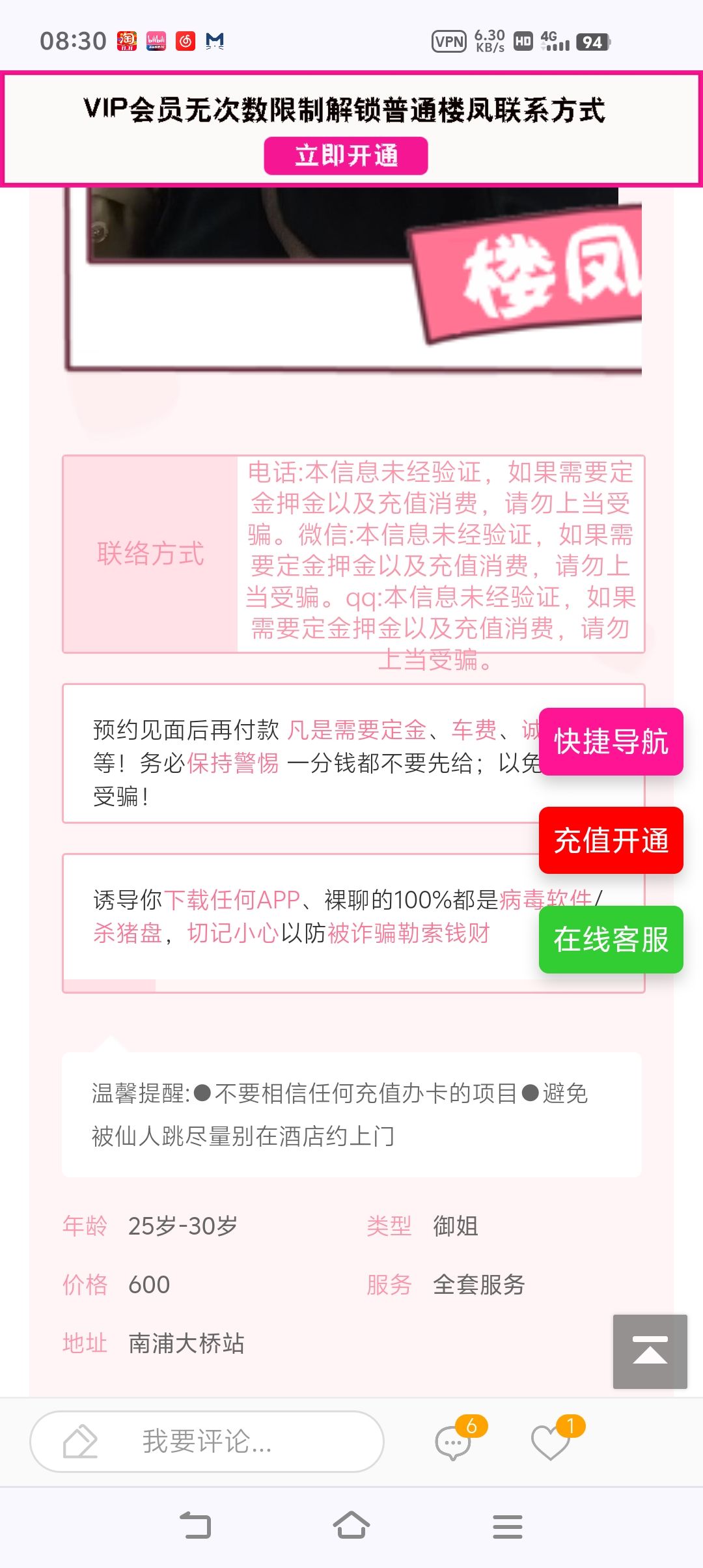This screenshot has width=703, height=1568.
Task: Tap the 立即开通 VIP button
Action: [x=346, y=156]
